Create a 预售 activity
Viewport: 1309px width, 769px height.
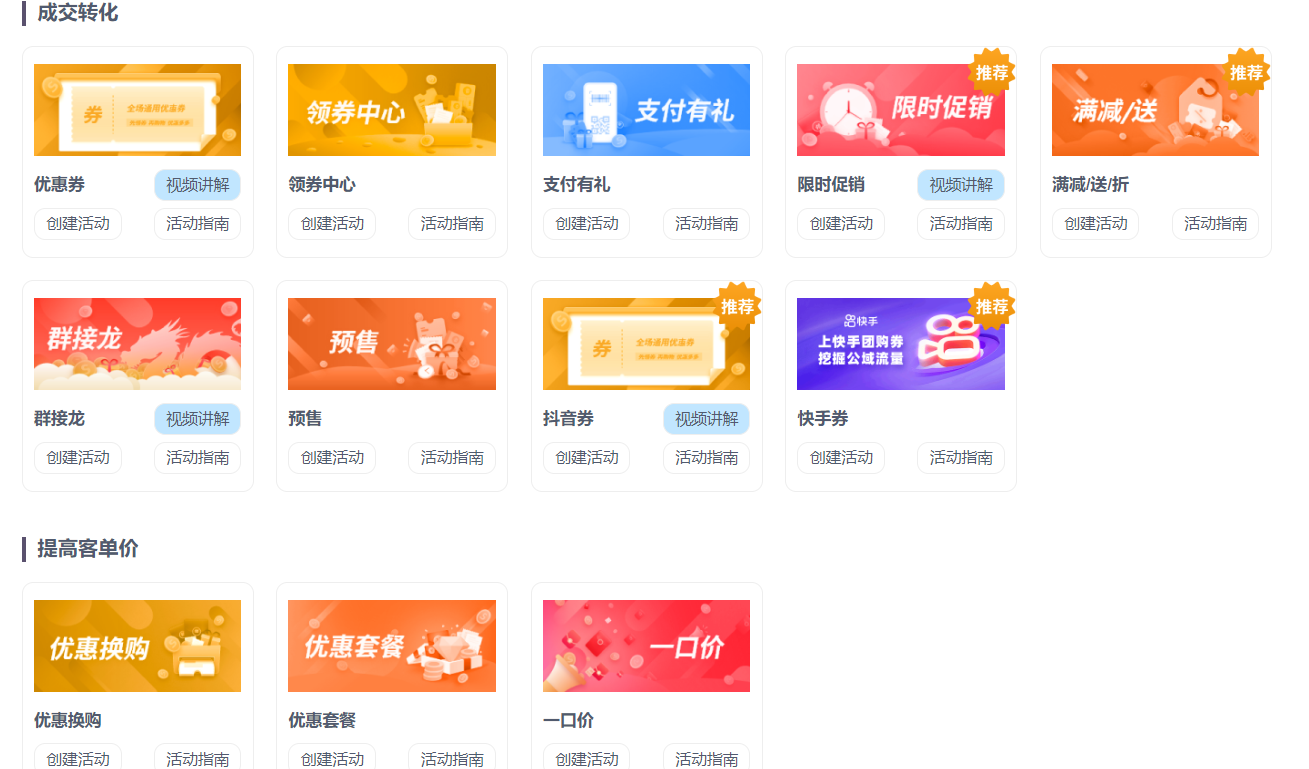click(x=332, y=458)
